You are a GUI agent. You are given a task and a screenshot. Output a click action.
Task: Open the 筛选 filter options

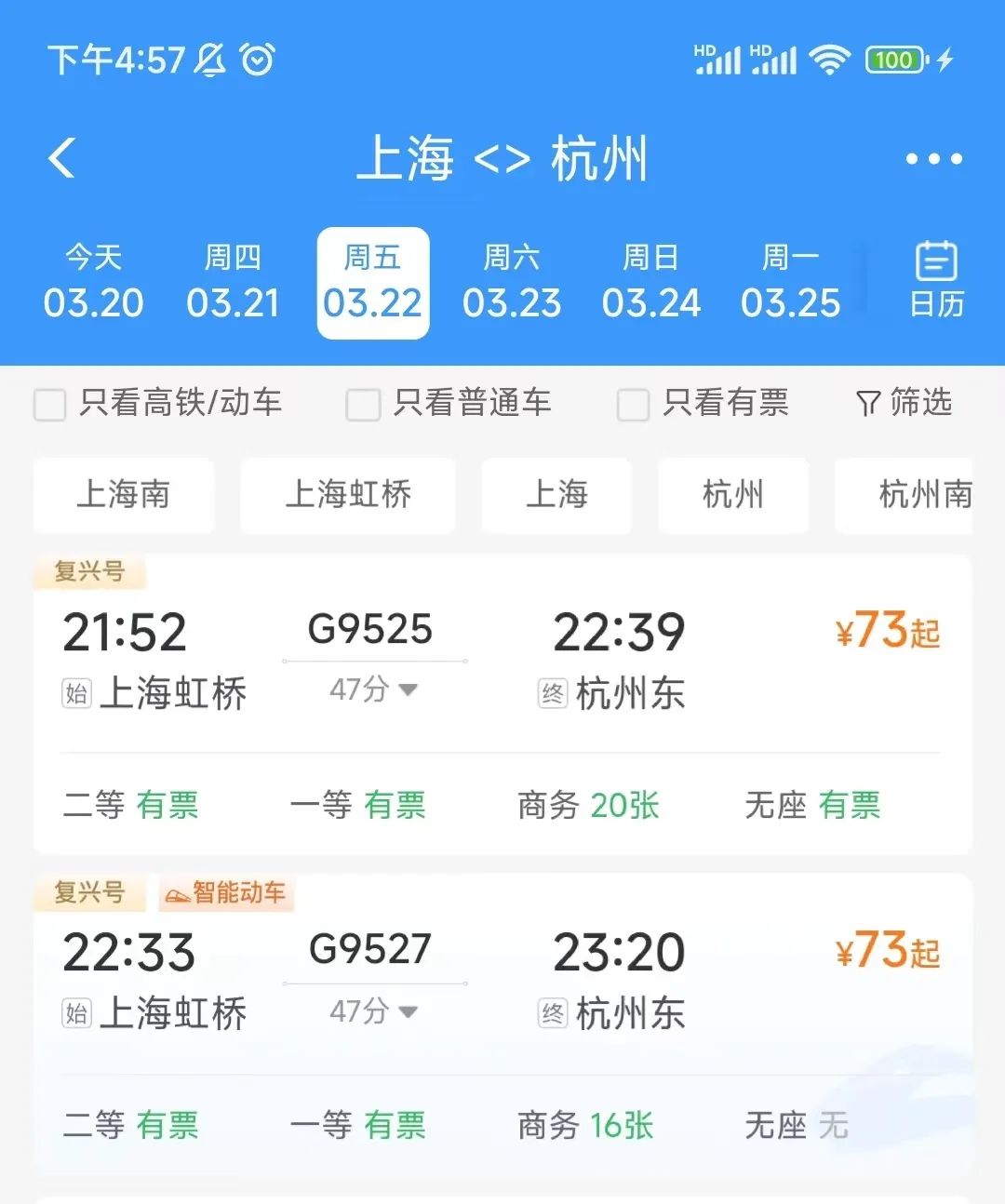pos(904,403)
